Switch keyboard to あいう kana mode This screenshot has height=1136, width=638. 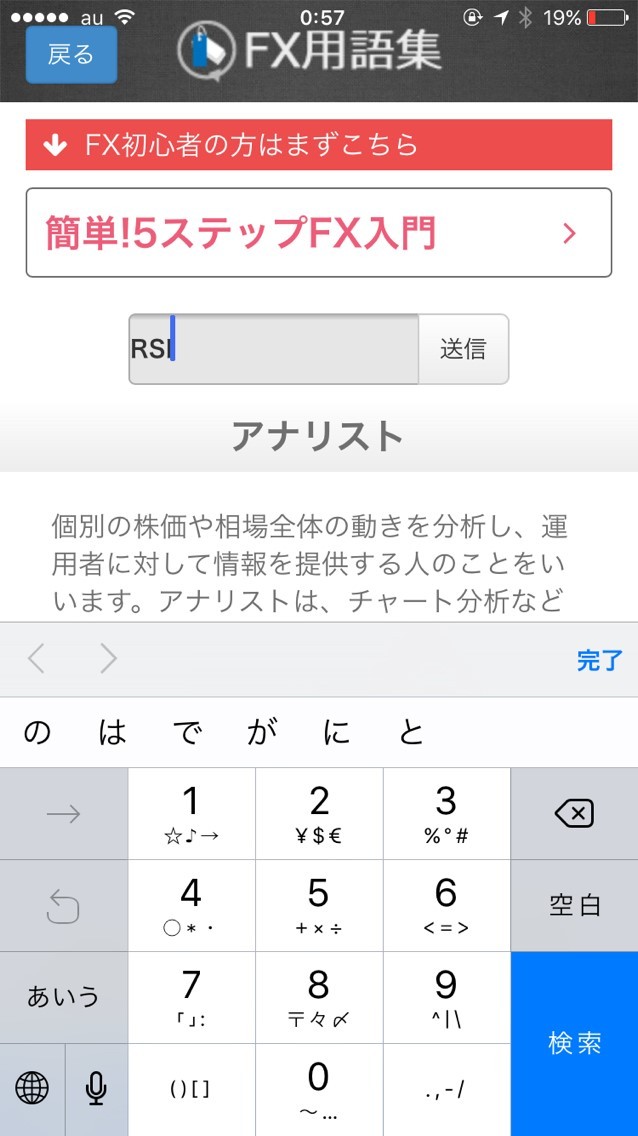(64, 997)
